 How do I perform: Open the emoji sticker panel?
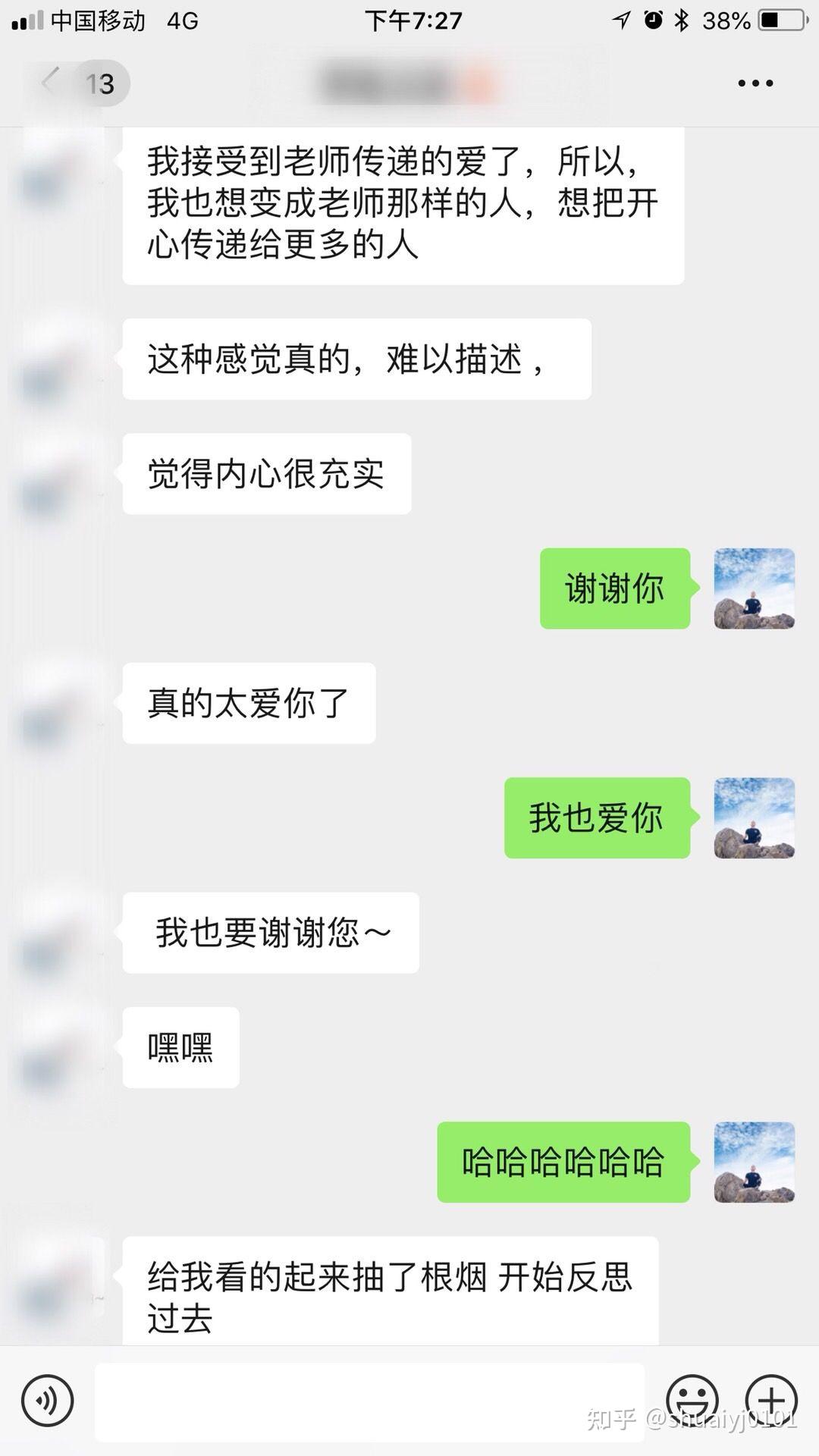coord(692,1400)
